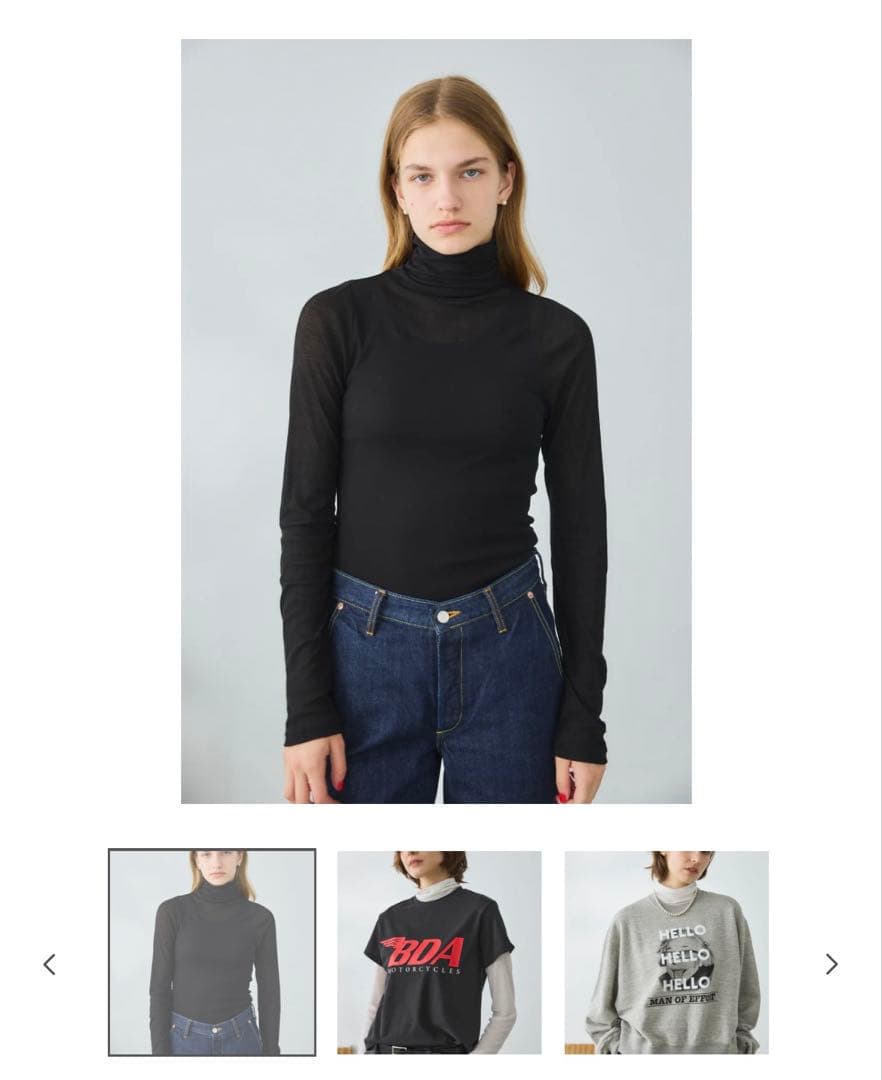View the BDA Motorcycles t-shirt thumbnail
Screen dimensions: 882x1080
[x=439, y=952]
